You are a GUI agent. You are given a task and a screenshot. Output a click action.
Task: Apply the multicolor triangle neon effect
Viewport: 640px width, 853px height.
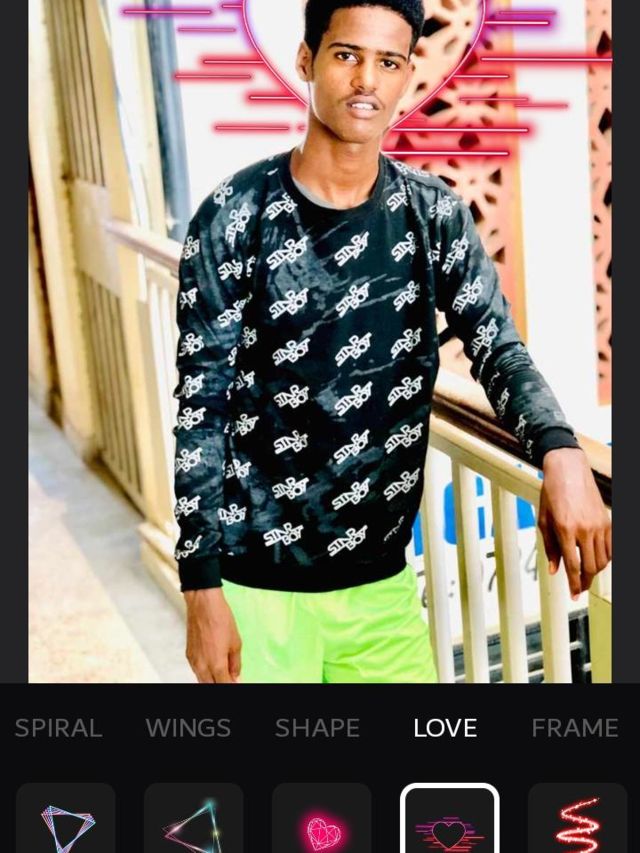click(x=66, y=822)
